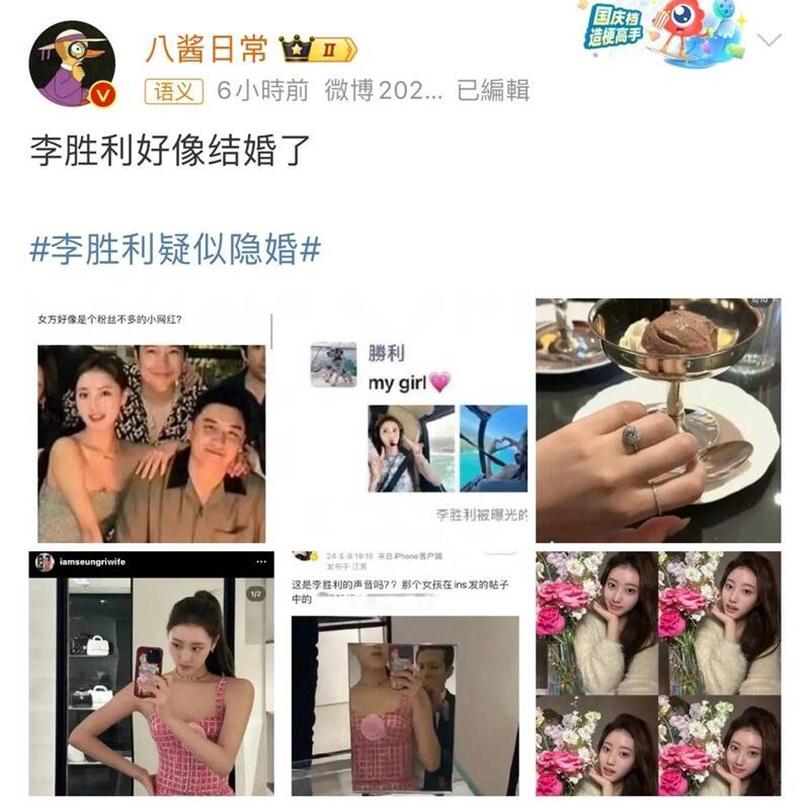Open the 'my girl' chat screenshot image
The width and height of the screenshot is (810, 801).
[x=405, y=422]
